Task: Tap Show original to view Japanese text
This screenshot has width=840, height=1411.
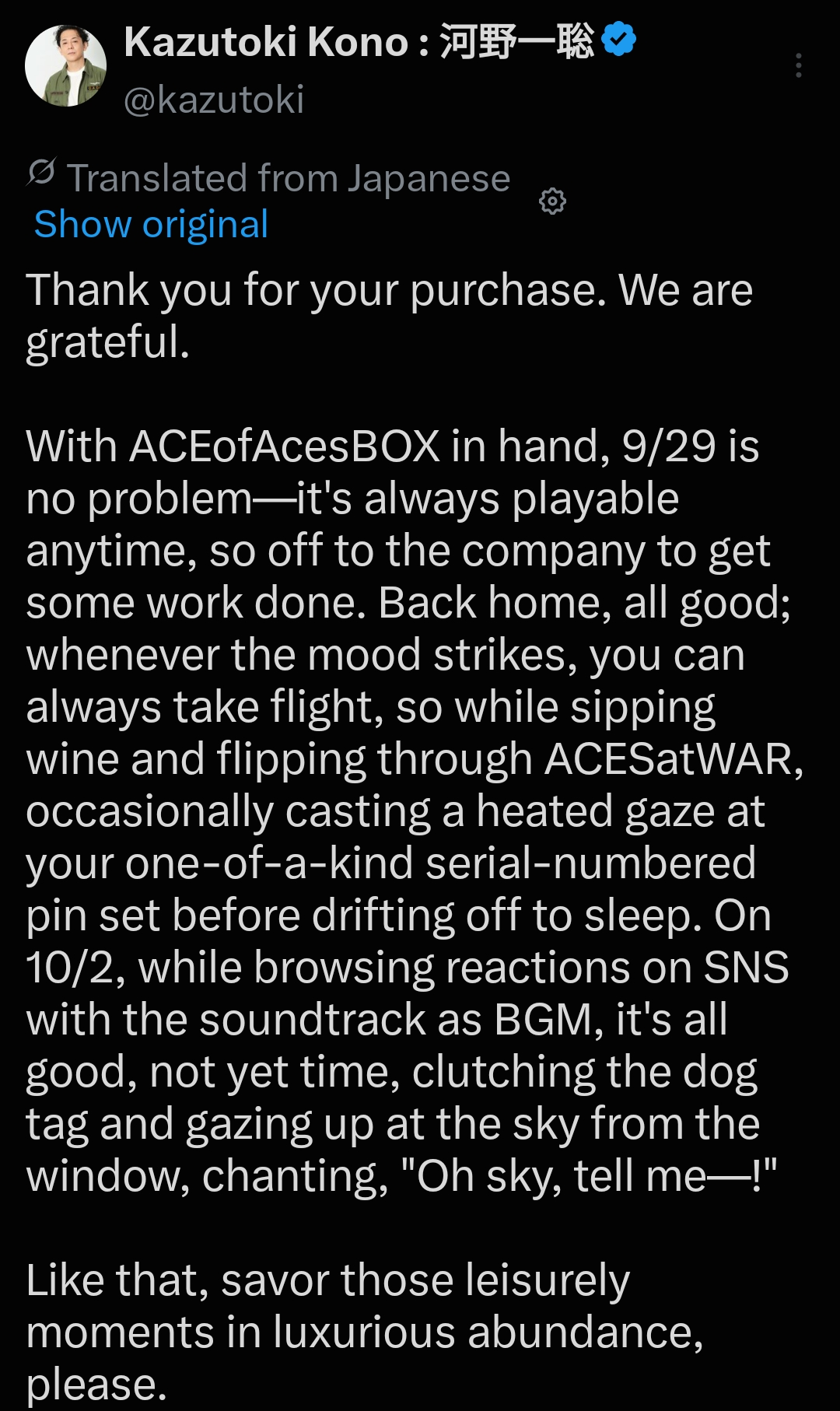Action: pyautogui.click(x=151, y=224)
